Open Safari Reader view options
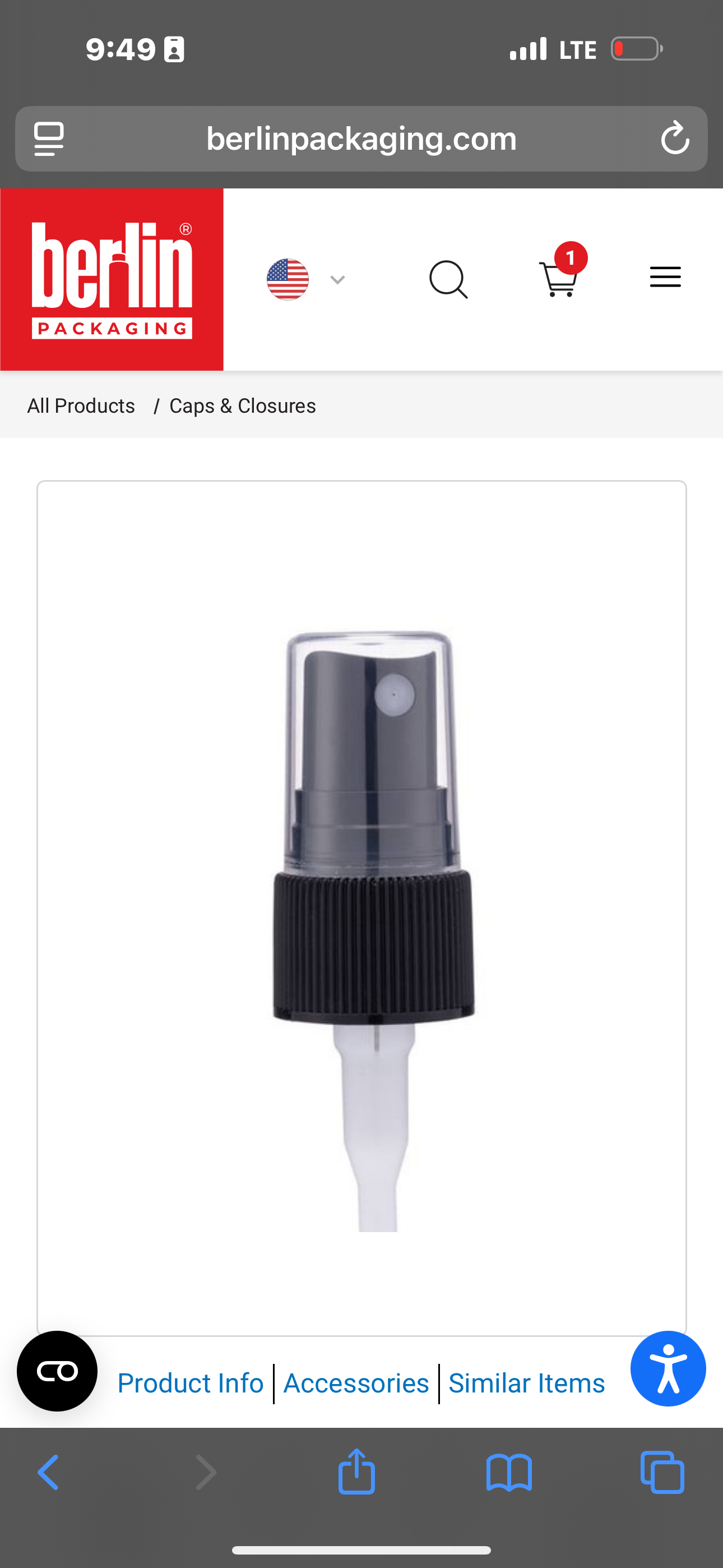 click(49, 139)
